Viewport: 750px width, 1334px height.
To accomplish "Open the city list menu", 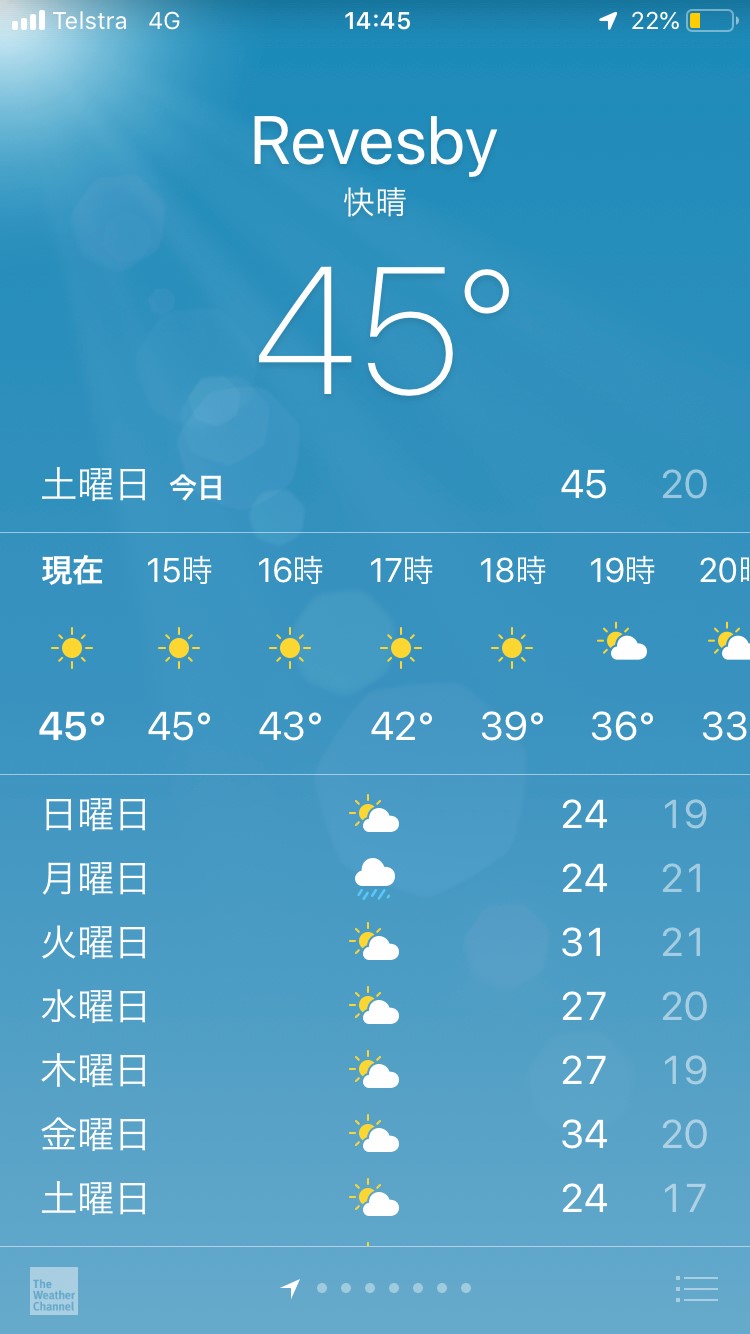I will click(x=696, y=1289).
